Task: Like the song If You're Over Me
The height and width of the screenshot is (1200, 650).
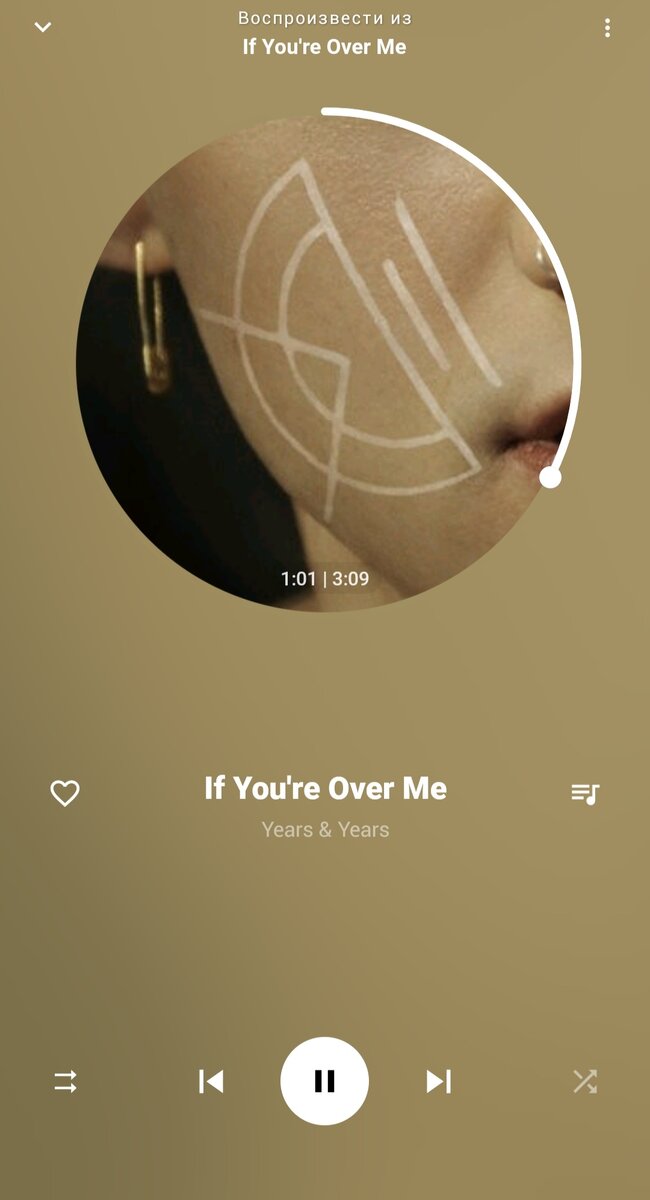Action: click(x=65, y=793)
